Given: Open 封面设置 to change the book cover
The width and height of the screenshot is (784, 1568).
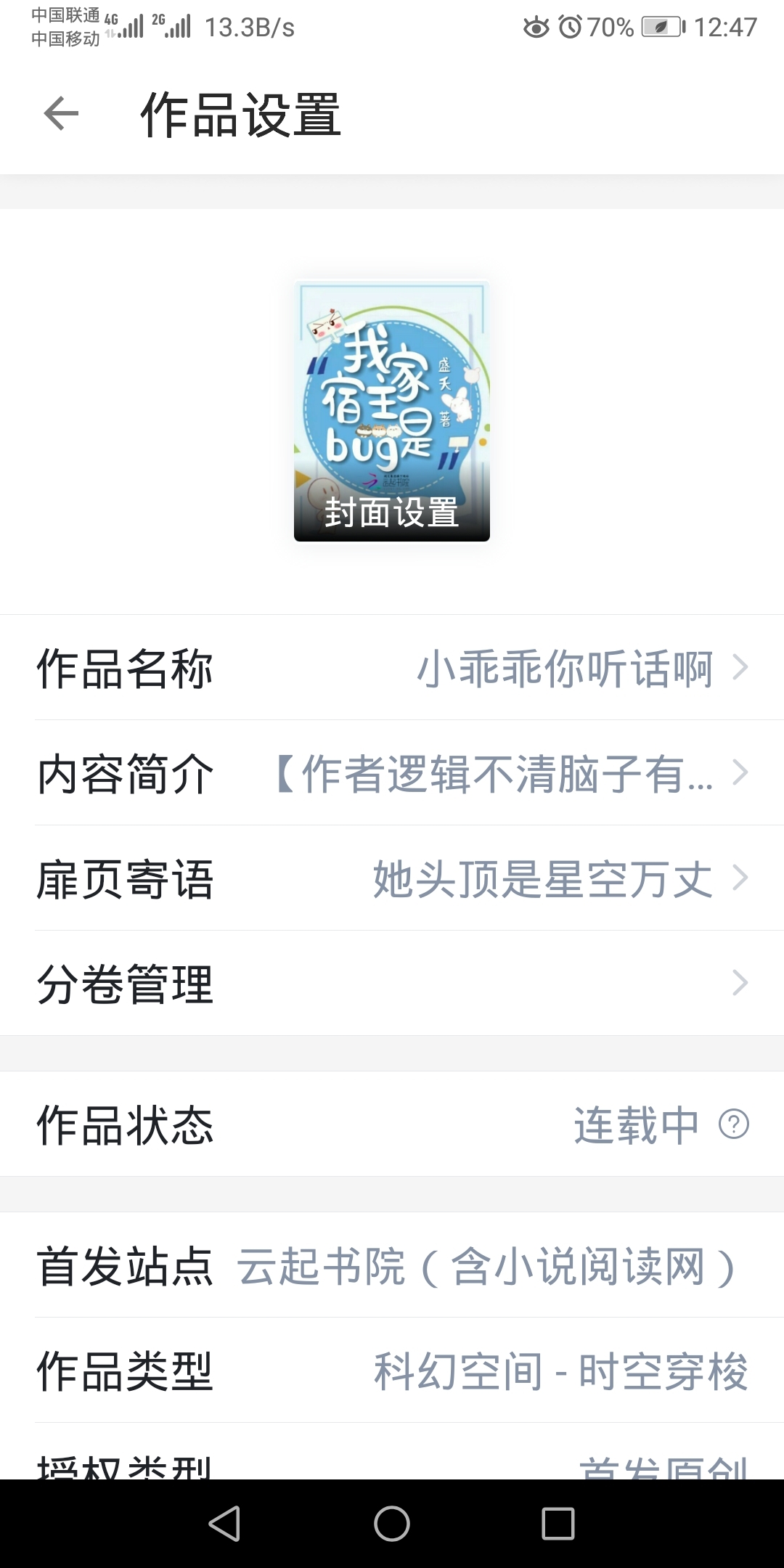Looking at the screenshot, I should click(392, 412).
